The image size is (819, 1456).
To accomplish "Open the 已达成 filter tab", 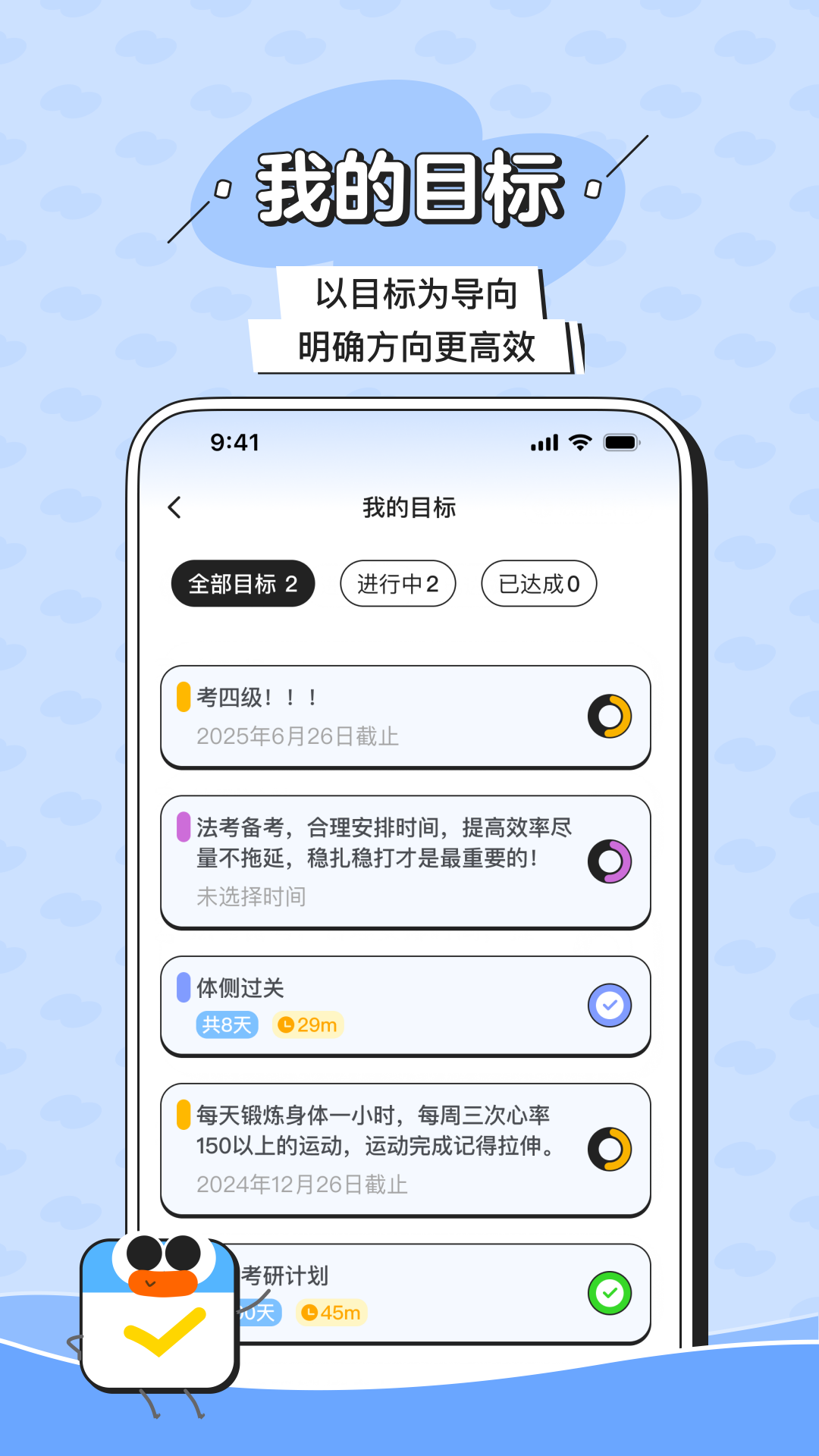I will [x=538, y=584].
